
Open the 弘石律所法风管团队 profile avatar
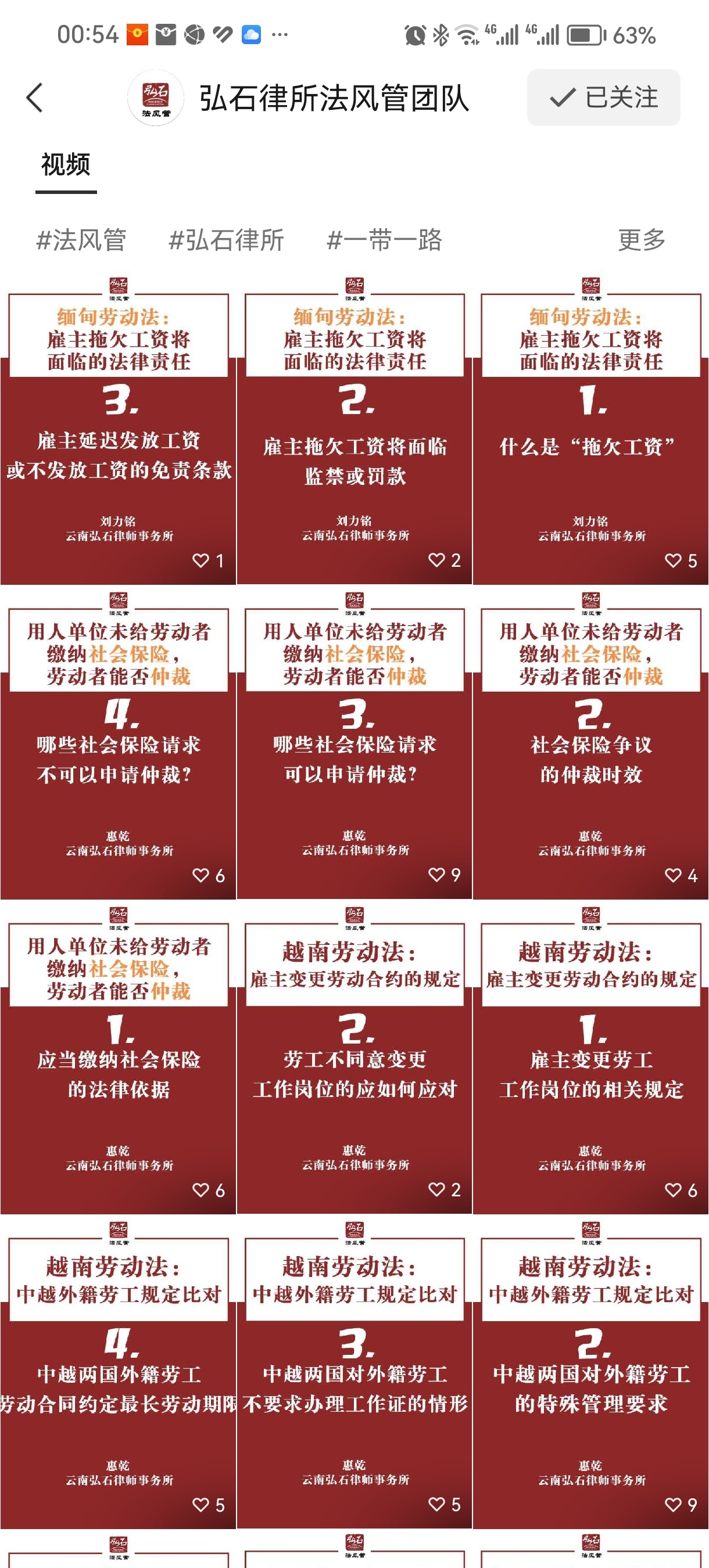tap(155, 98)
